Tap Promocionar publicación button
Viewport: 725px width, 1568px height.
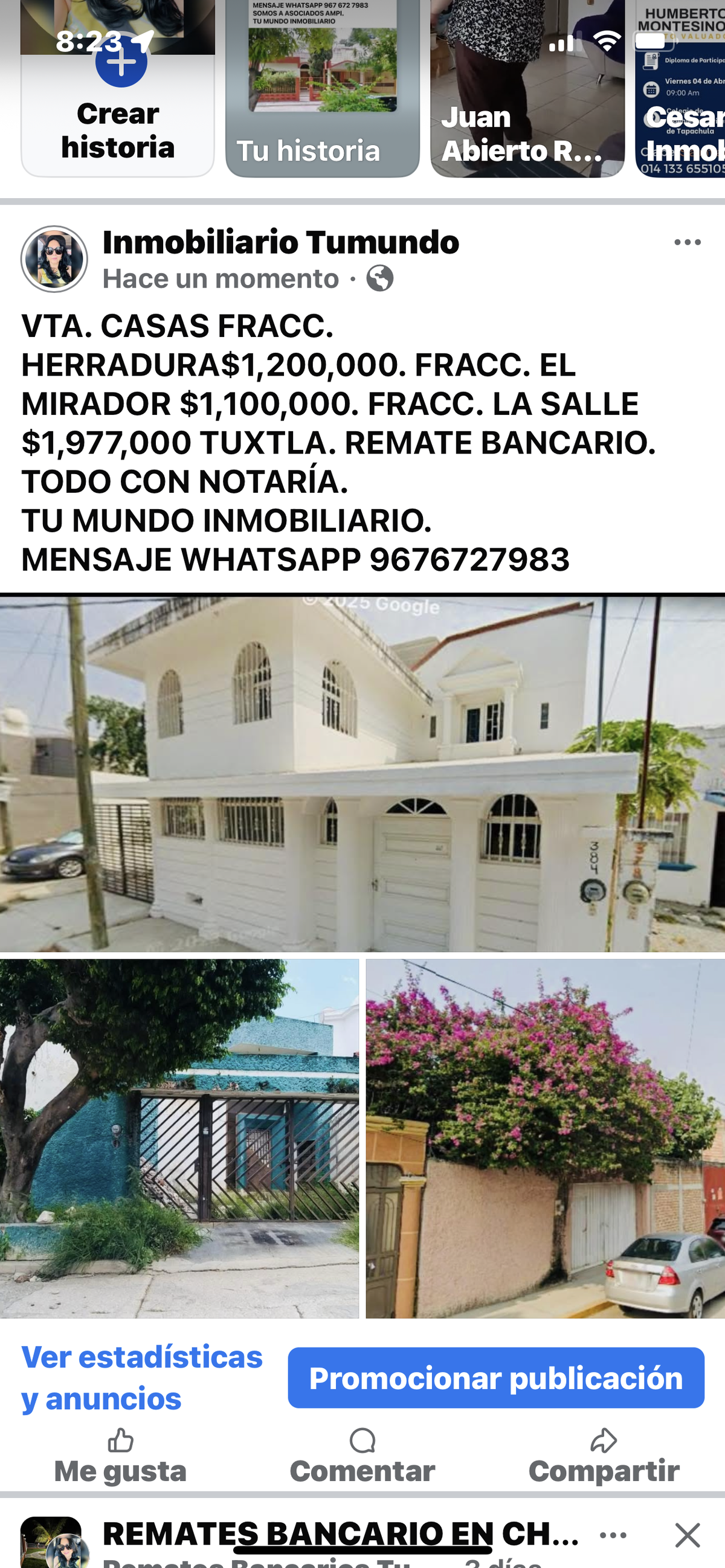point(495,1378)
